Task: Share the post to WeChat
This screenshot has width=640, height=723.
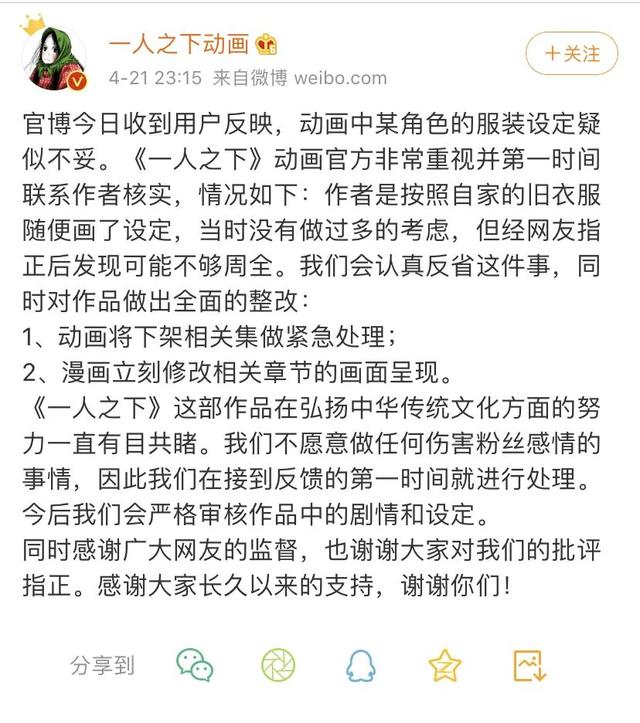Action: pos(194,664)
